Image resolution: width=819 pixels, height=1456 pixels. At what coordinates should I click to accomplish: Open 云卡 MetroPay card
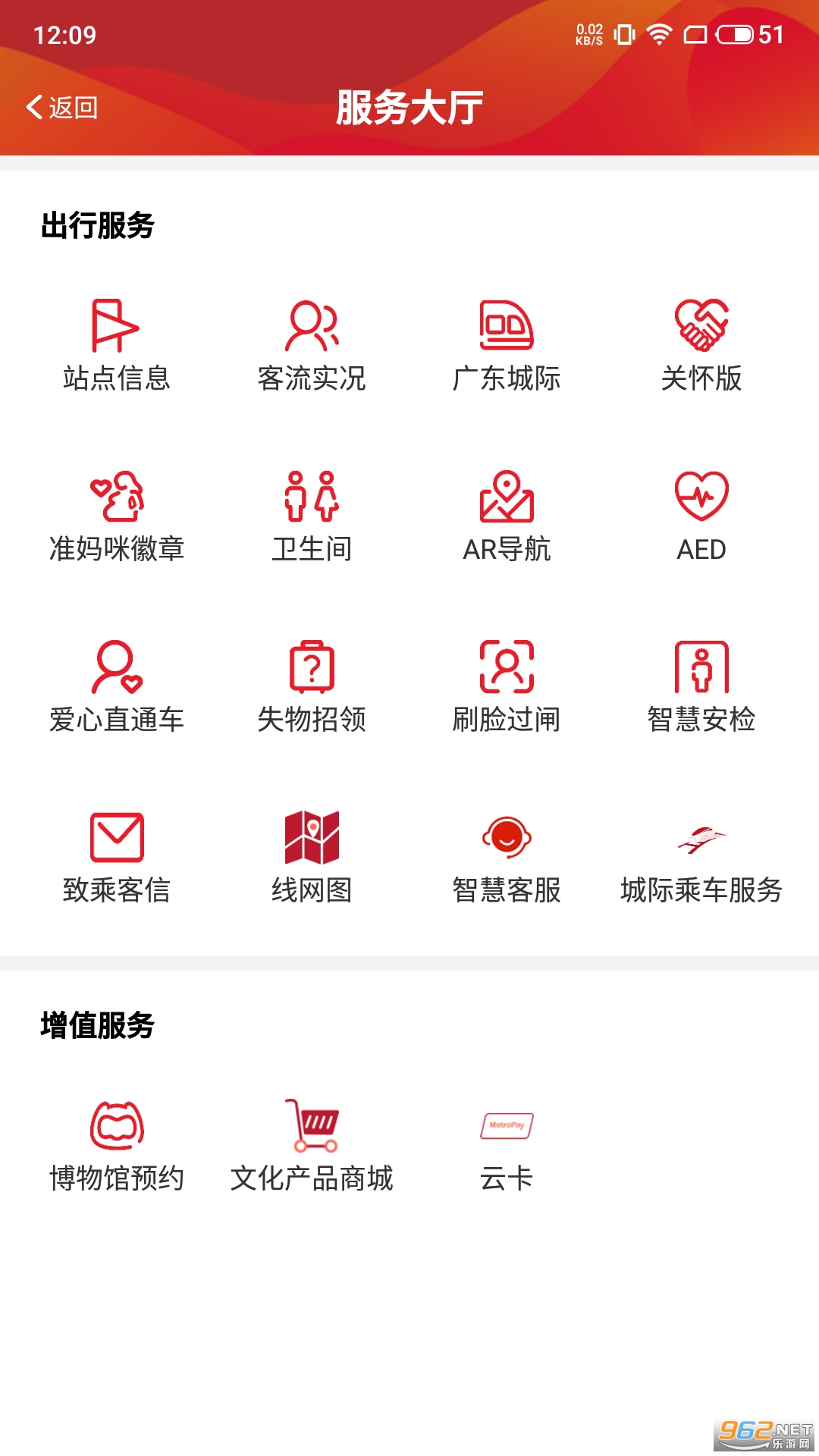507,1147
